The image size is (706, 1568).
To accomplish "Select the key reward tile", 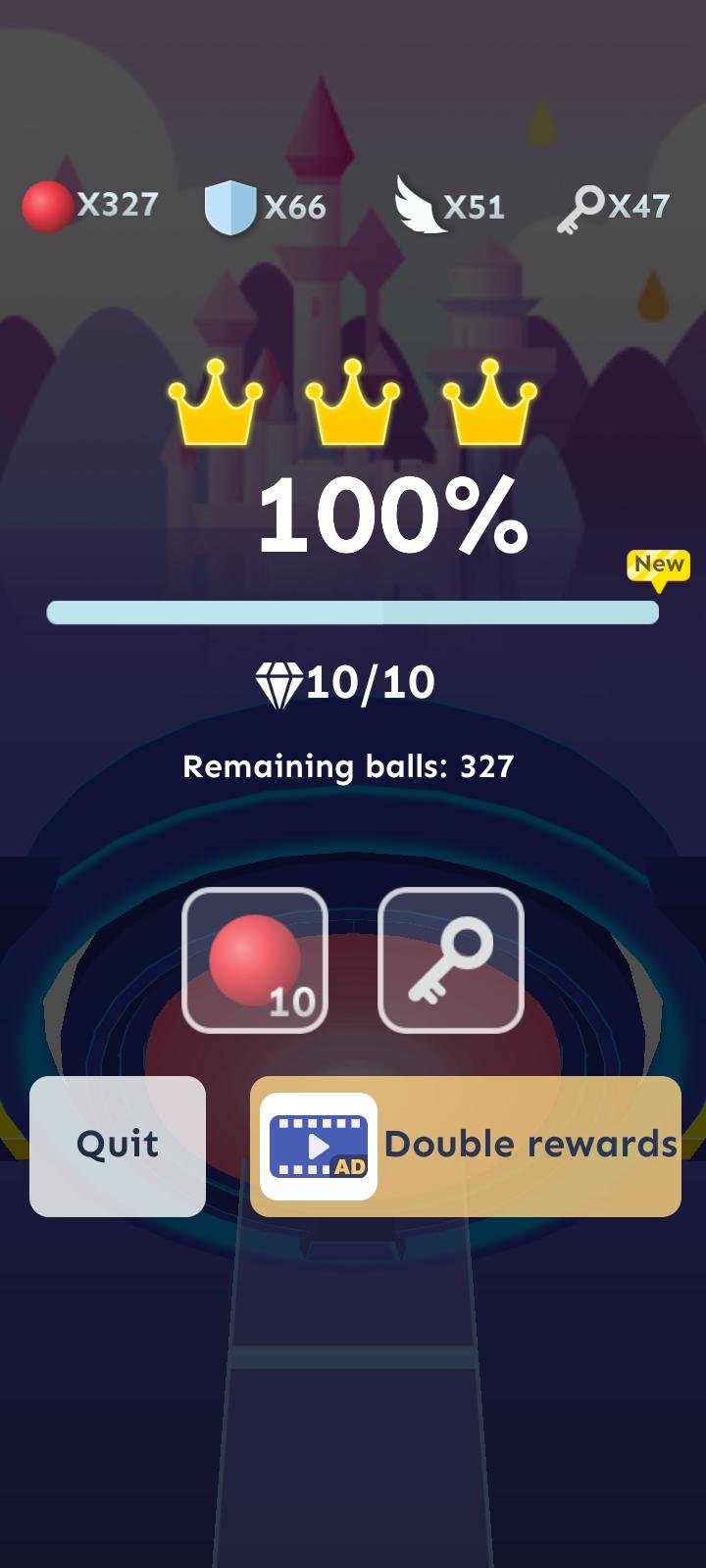I will tap(451, 960).
